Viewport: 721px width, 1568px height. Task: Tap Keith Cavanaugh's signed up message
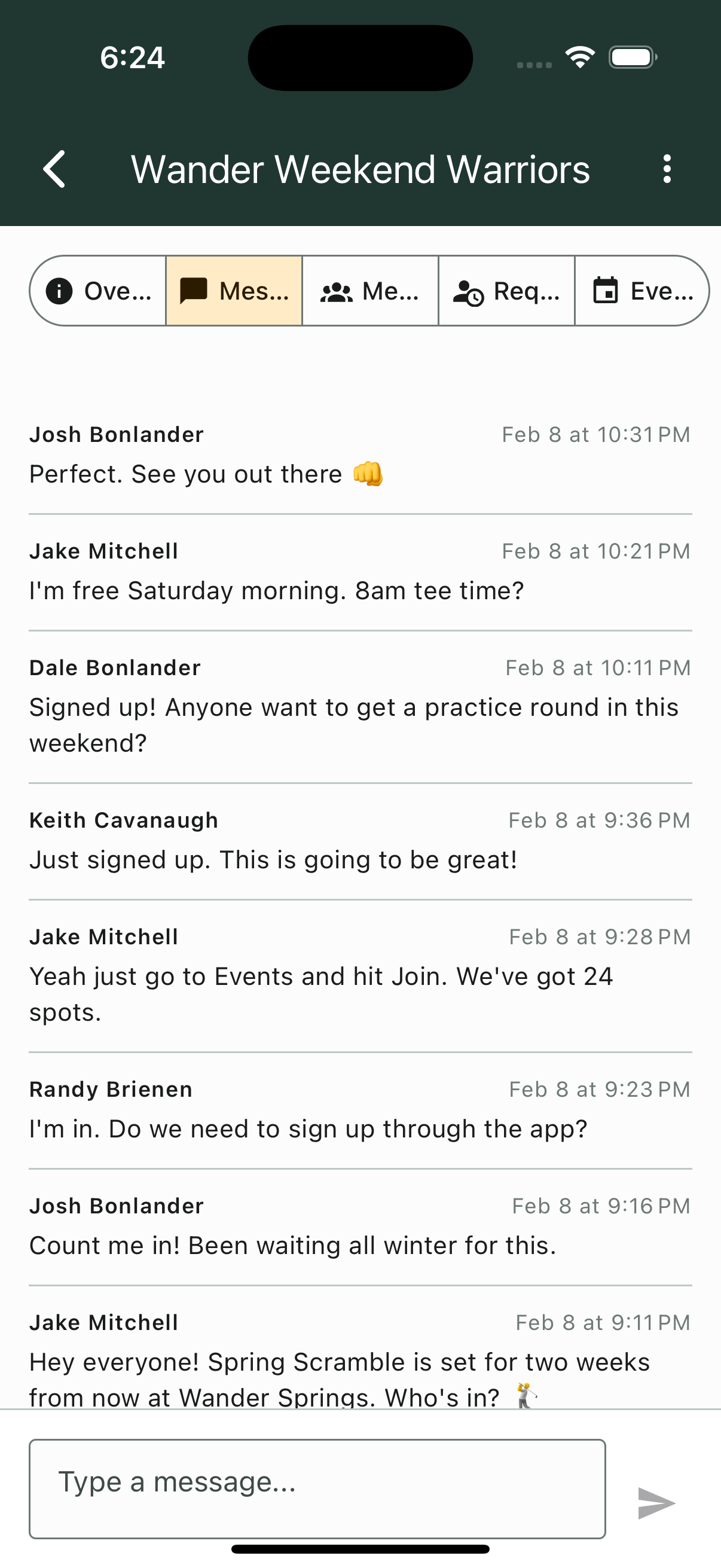pos(273,859)
